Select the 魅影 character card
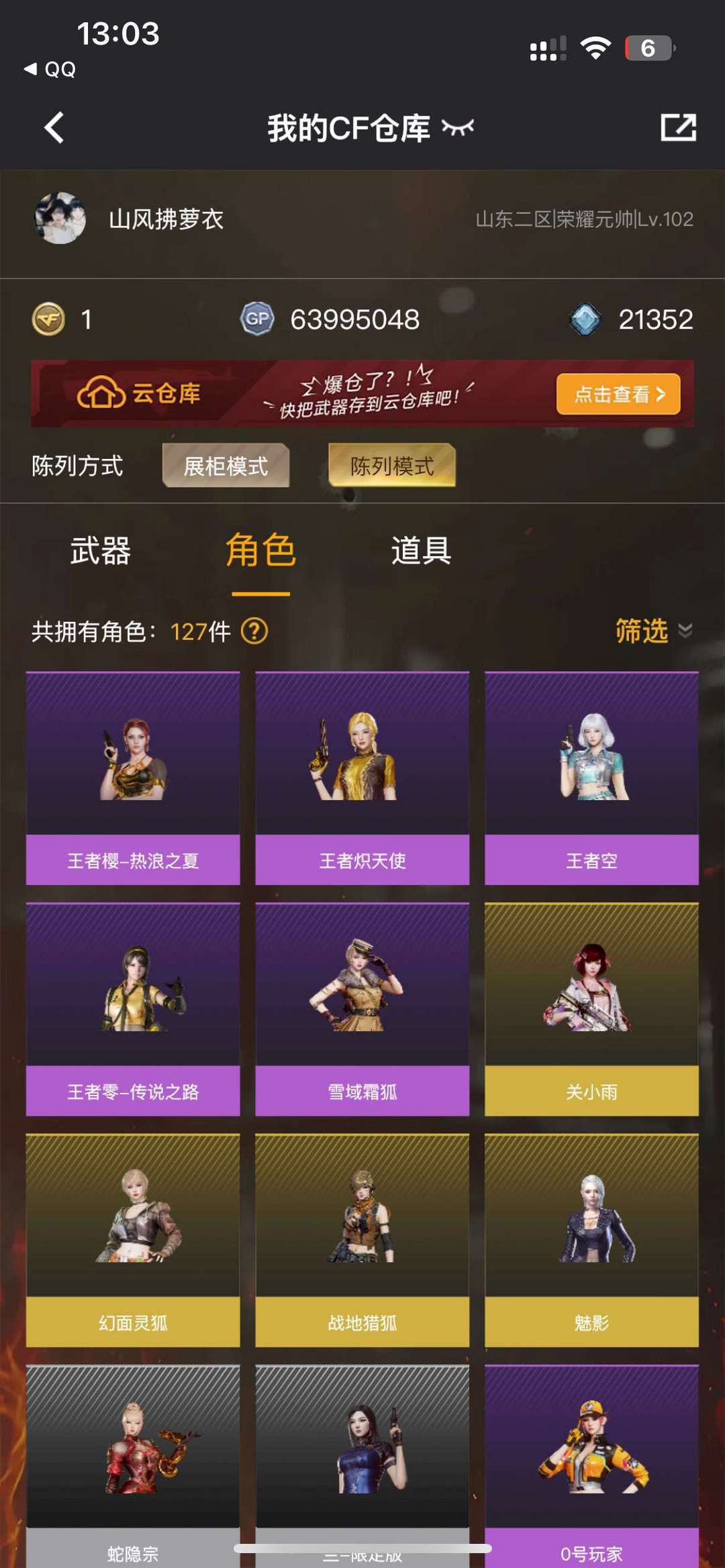Screen dimensions: 725x1568 click(591, 1235)
